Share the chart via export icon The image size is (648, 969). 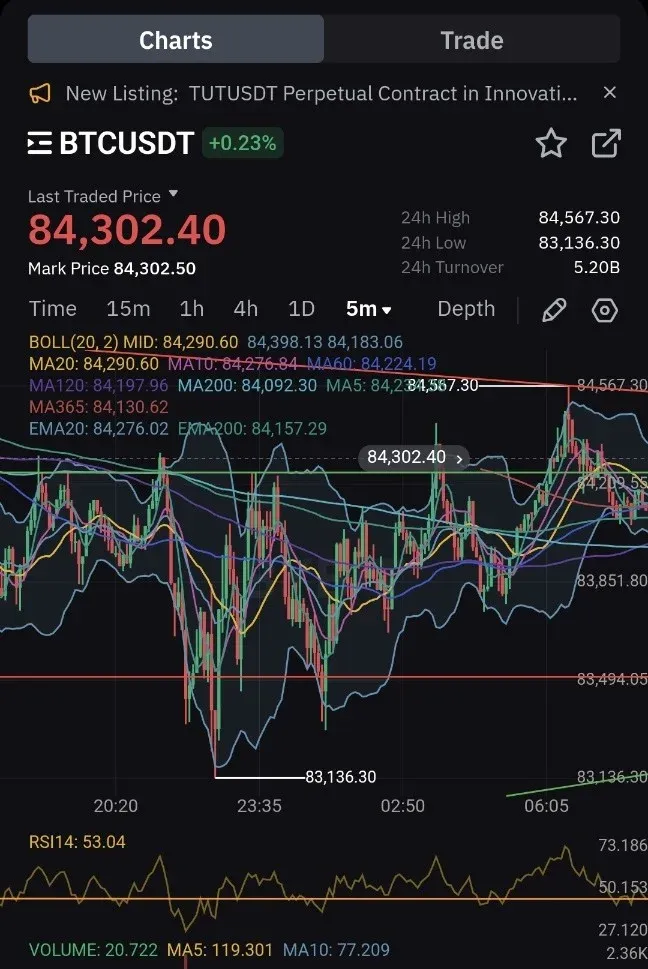click(606, 143)
